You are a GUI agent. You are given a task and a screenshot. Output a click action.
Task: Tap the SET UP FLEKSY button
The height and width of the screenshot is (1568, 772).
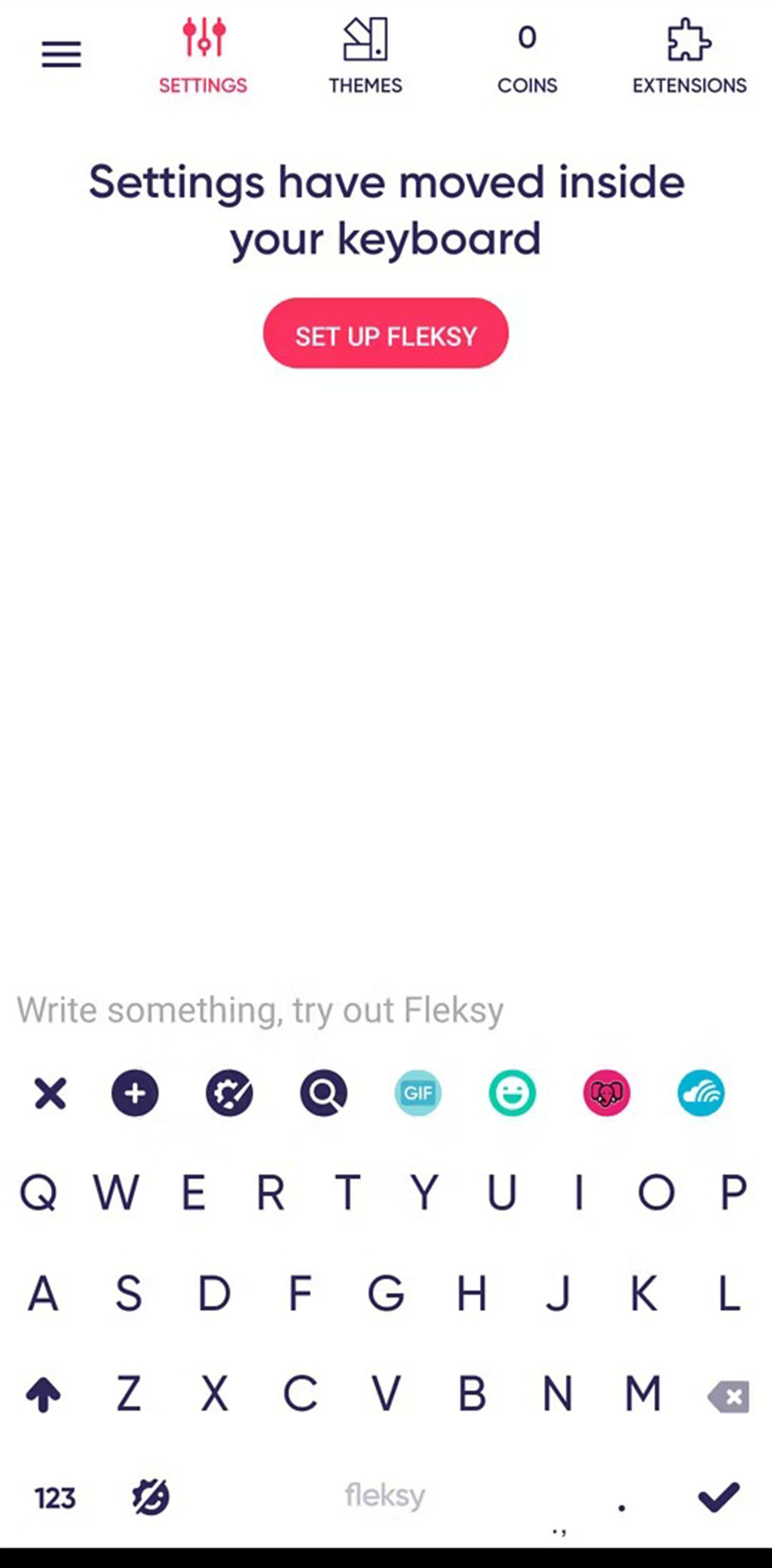click(385, 334)
